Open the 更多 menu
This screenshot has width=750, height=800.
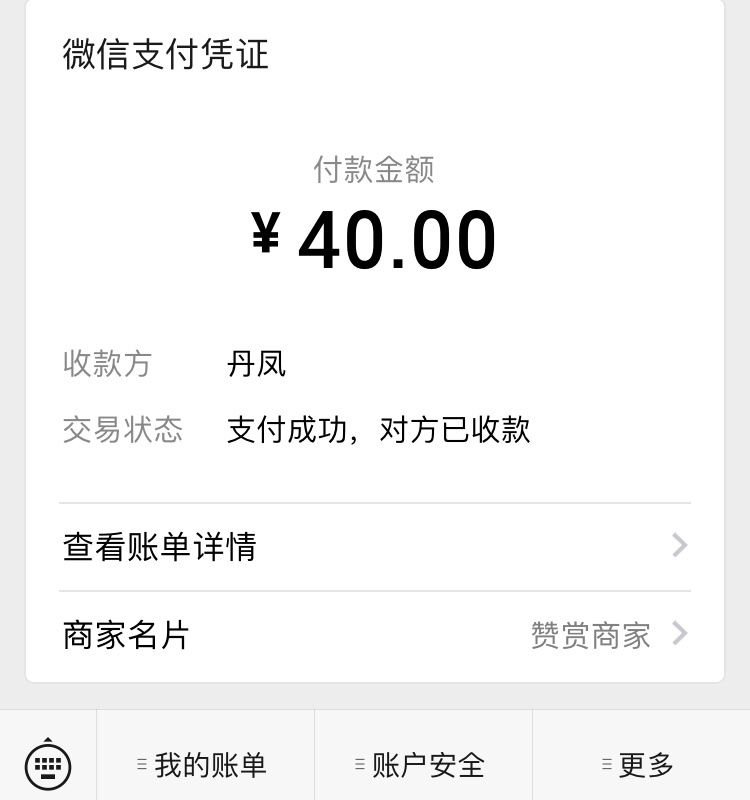[641, 765]
